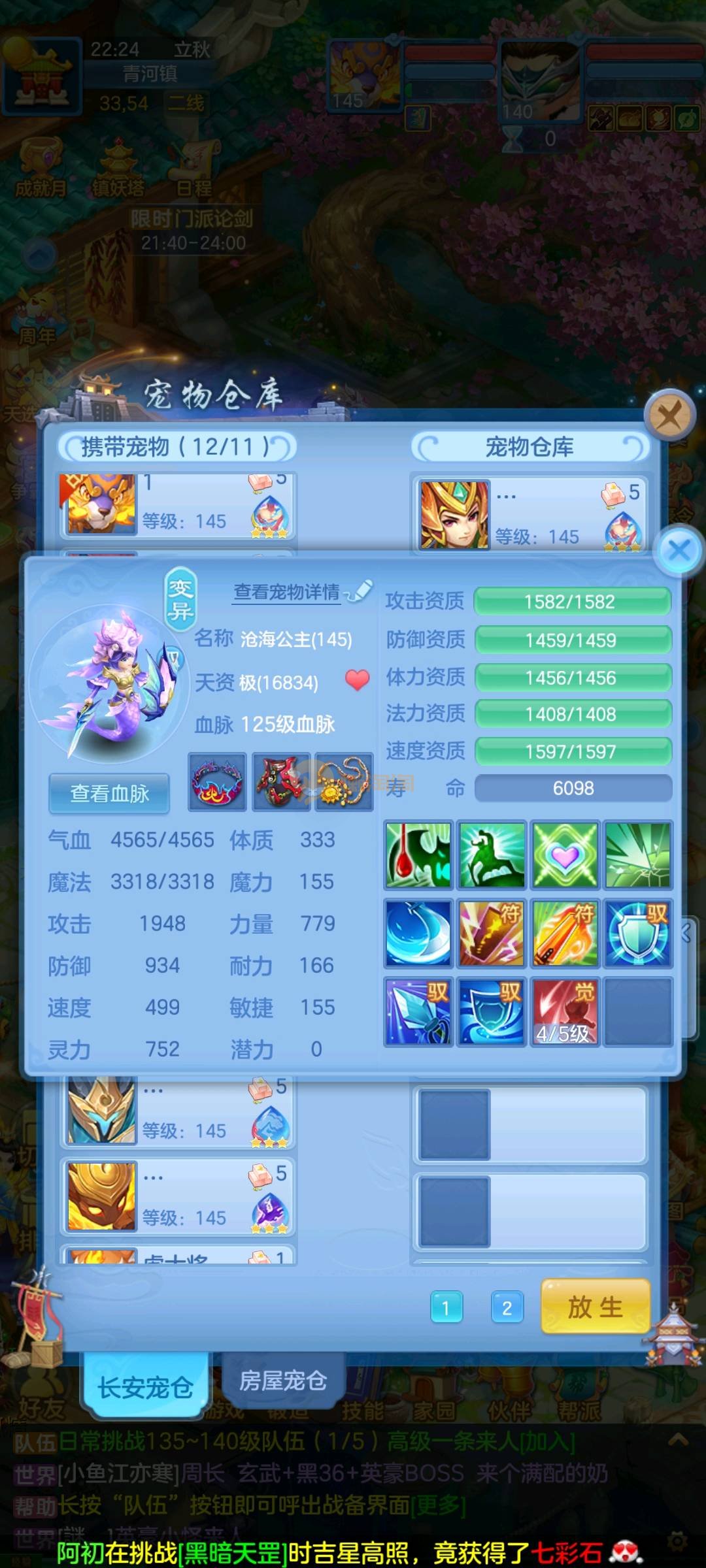
Task: Tap the 查看血脉 button
Action: click(x=109, y=793)
